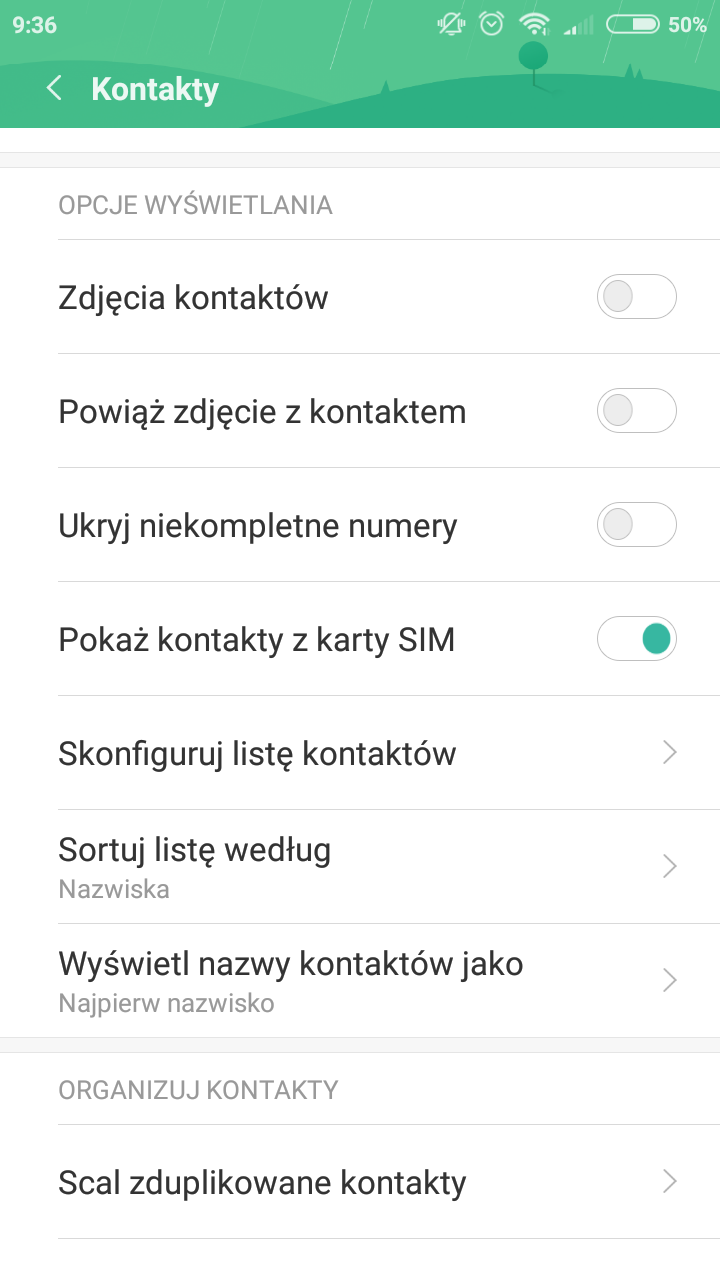Toggle Ukryj niekompletne numery on
The height and width of the screenshot is (1280, 720).
[x=636, y=525]
